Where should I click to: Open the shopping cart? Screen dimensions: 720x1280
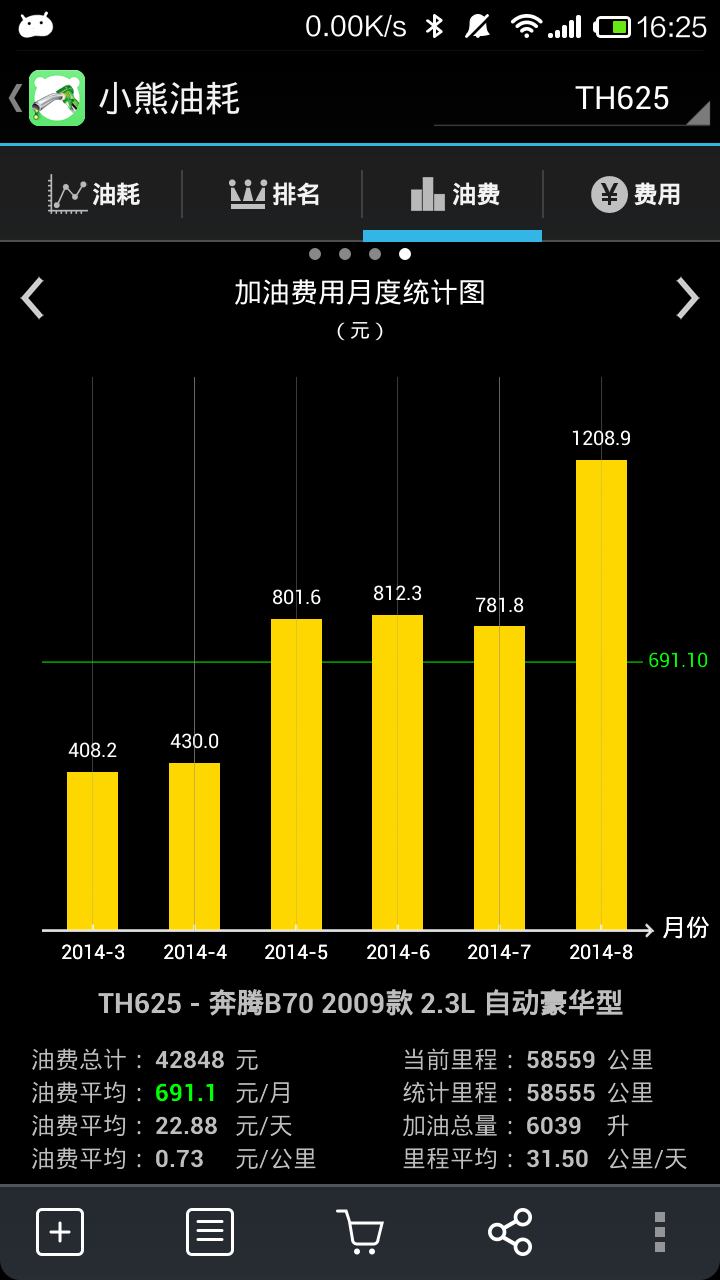click(x=360, y=1232)
